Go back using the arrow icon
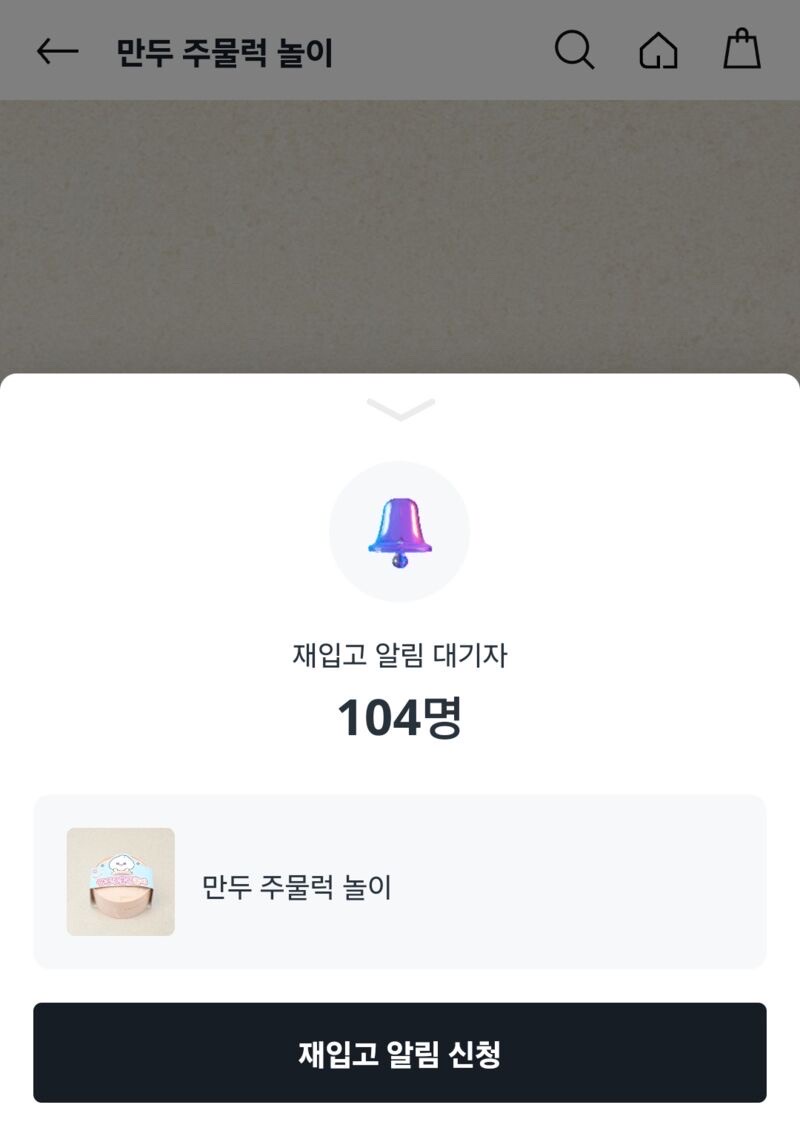This screenshot has width=800, height=1142. tap(57, 51)
